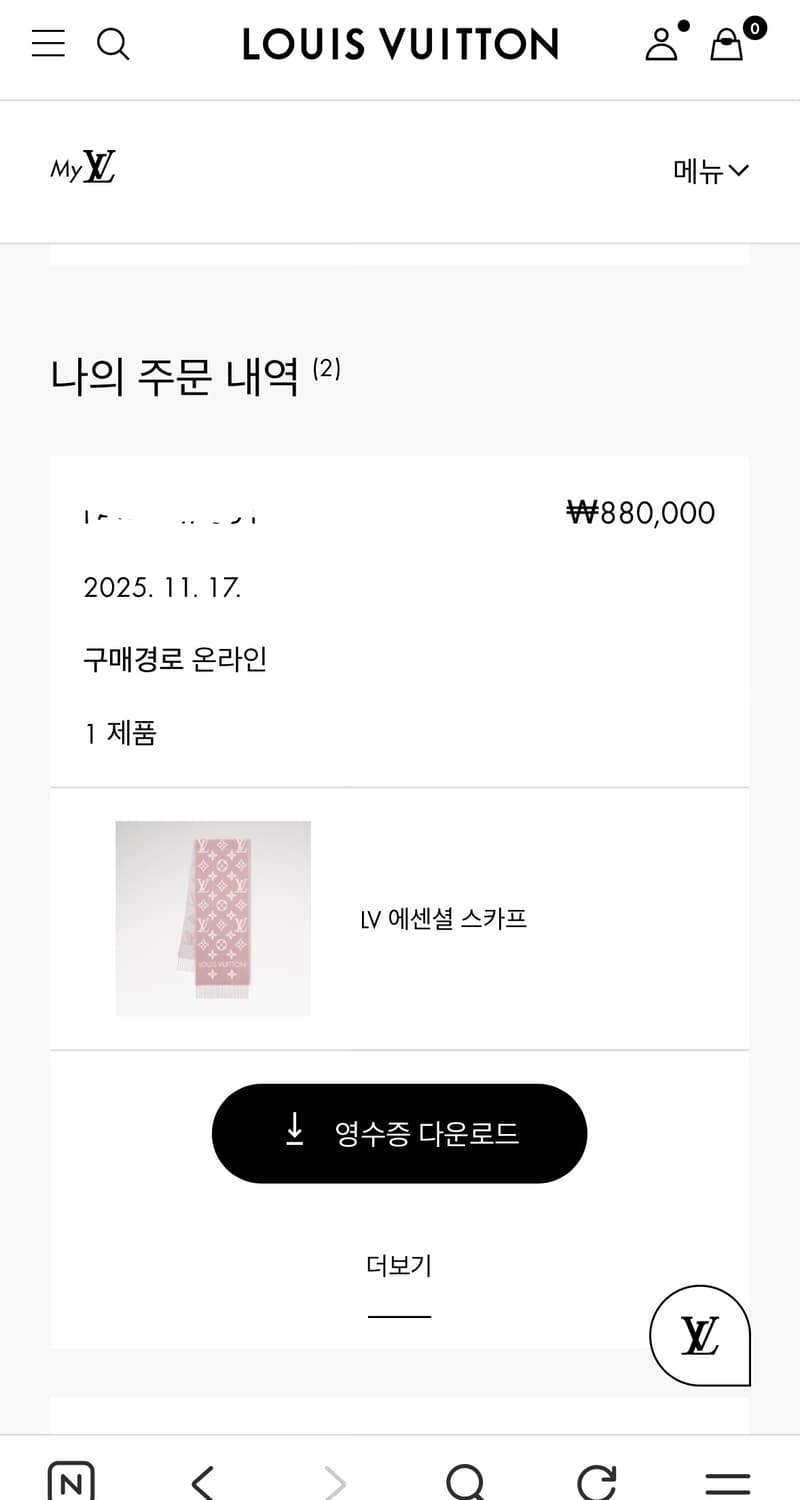Click the download icon on receipt button
This screenshot has width=800, height=1500.
[293, 1131]
